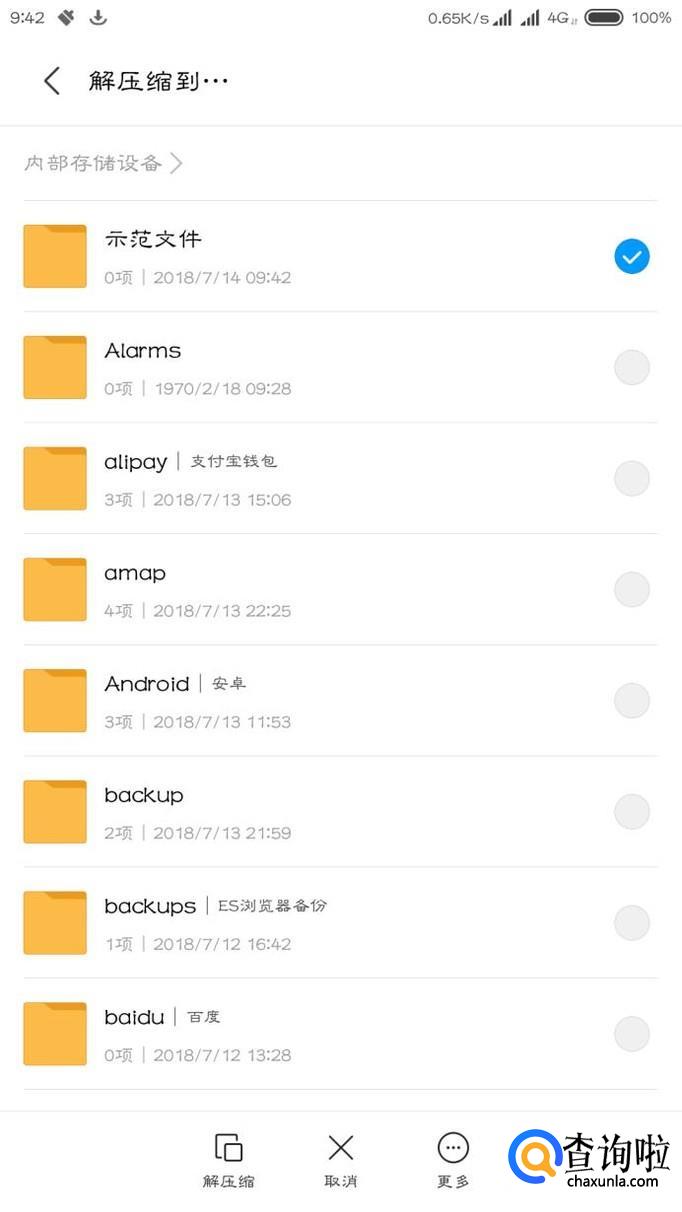
Task: Tap 解压缩 to extract here
Action: pos(228,1160)
